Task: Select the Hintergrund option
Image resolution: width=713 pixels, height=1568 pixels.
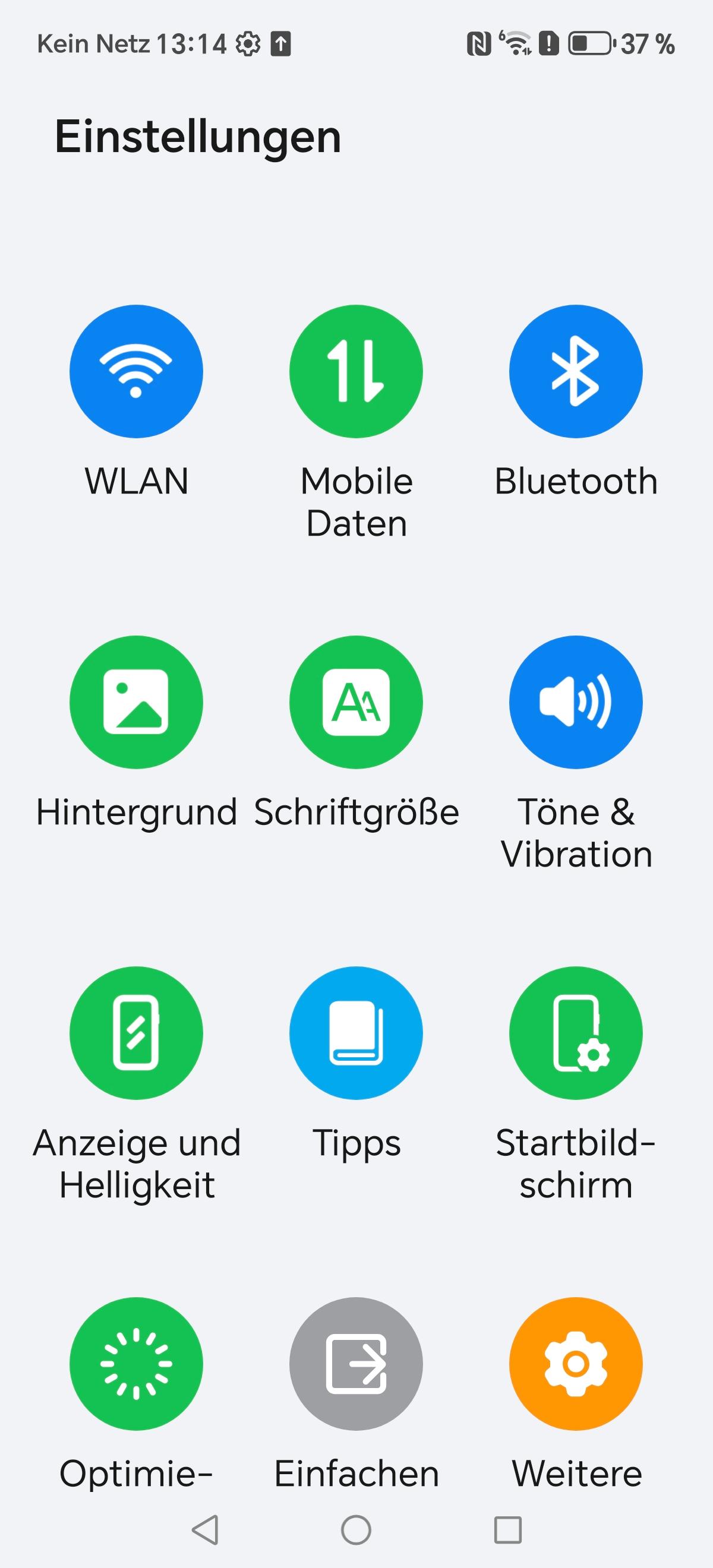Action: 136,702
